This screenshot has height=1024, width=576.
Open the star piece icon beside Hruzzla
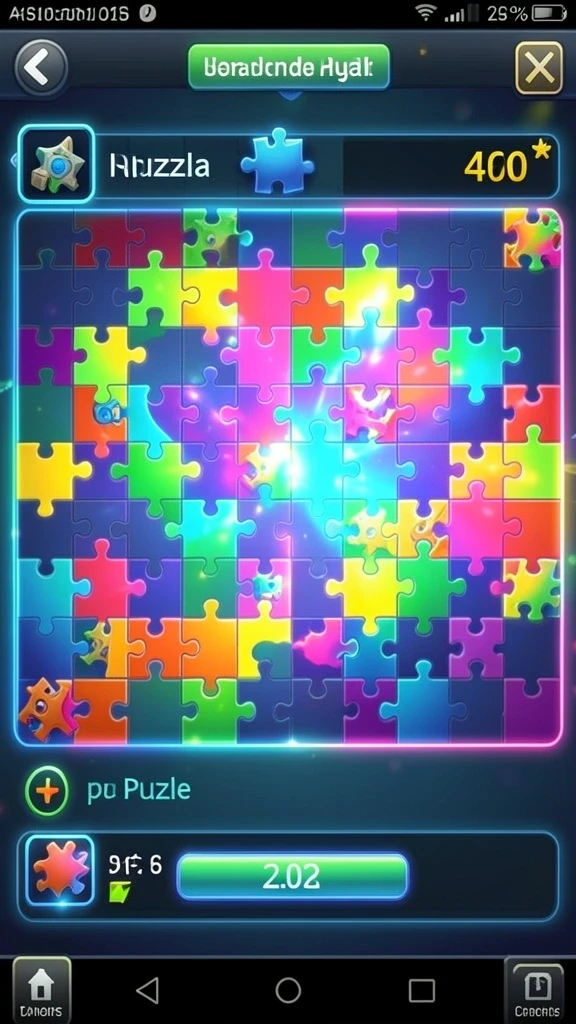pyautogui.click(x=56, y=164)
